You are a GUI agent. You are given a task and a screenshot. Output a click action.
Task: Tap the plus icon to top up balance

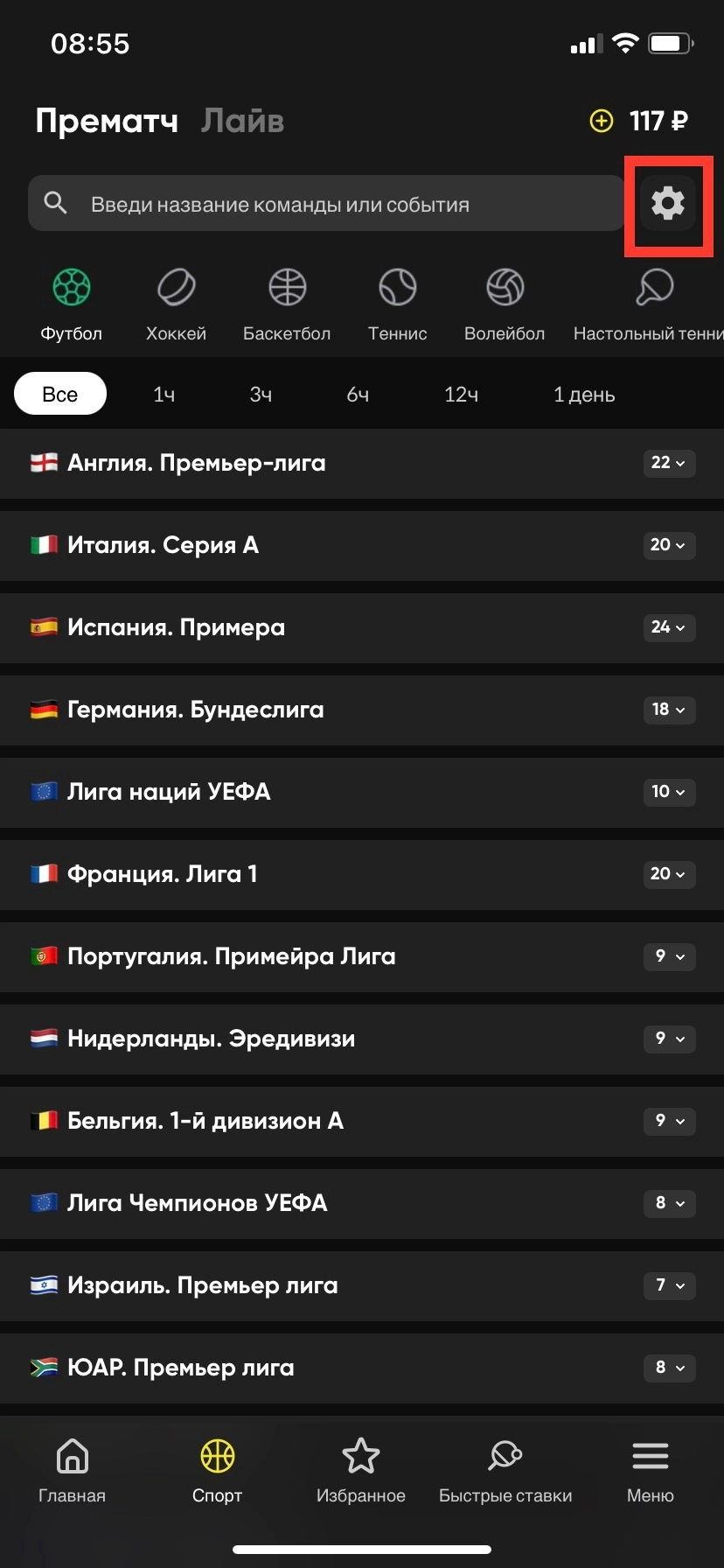point(602,121)
